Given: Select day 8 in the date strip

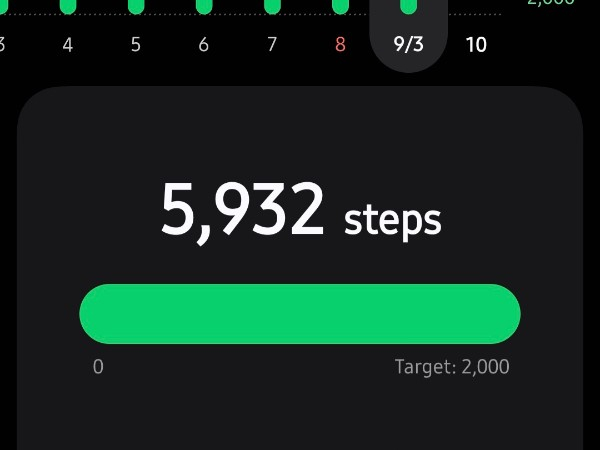Looking at the screenshot, I should pos(340,45).
